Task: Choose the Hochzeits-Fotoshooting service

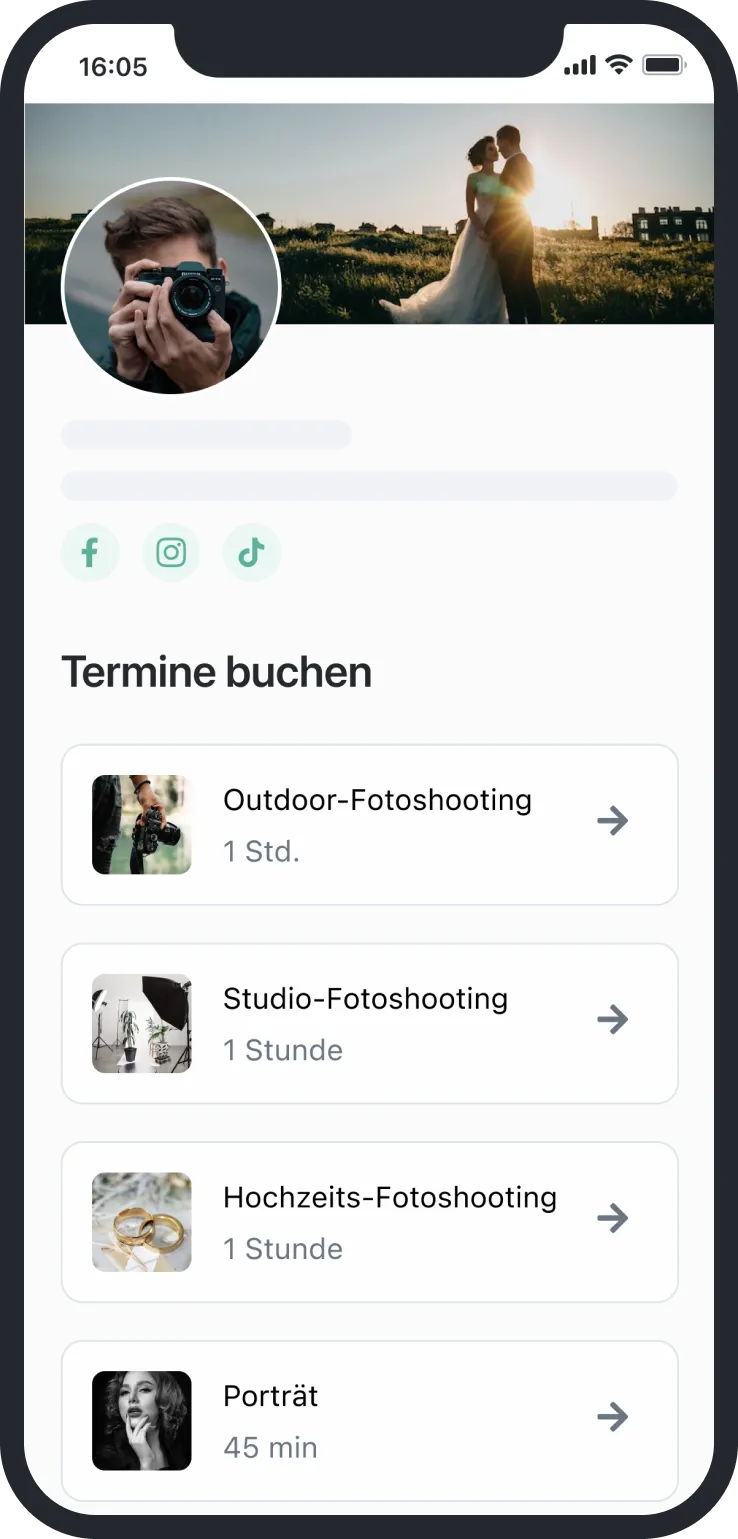Action: click(x=370, y=1222)
